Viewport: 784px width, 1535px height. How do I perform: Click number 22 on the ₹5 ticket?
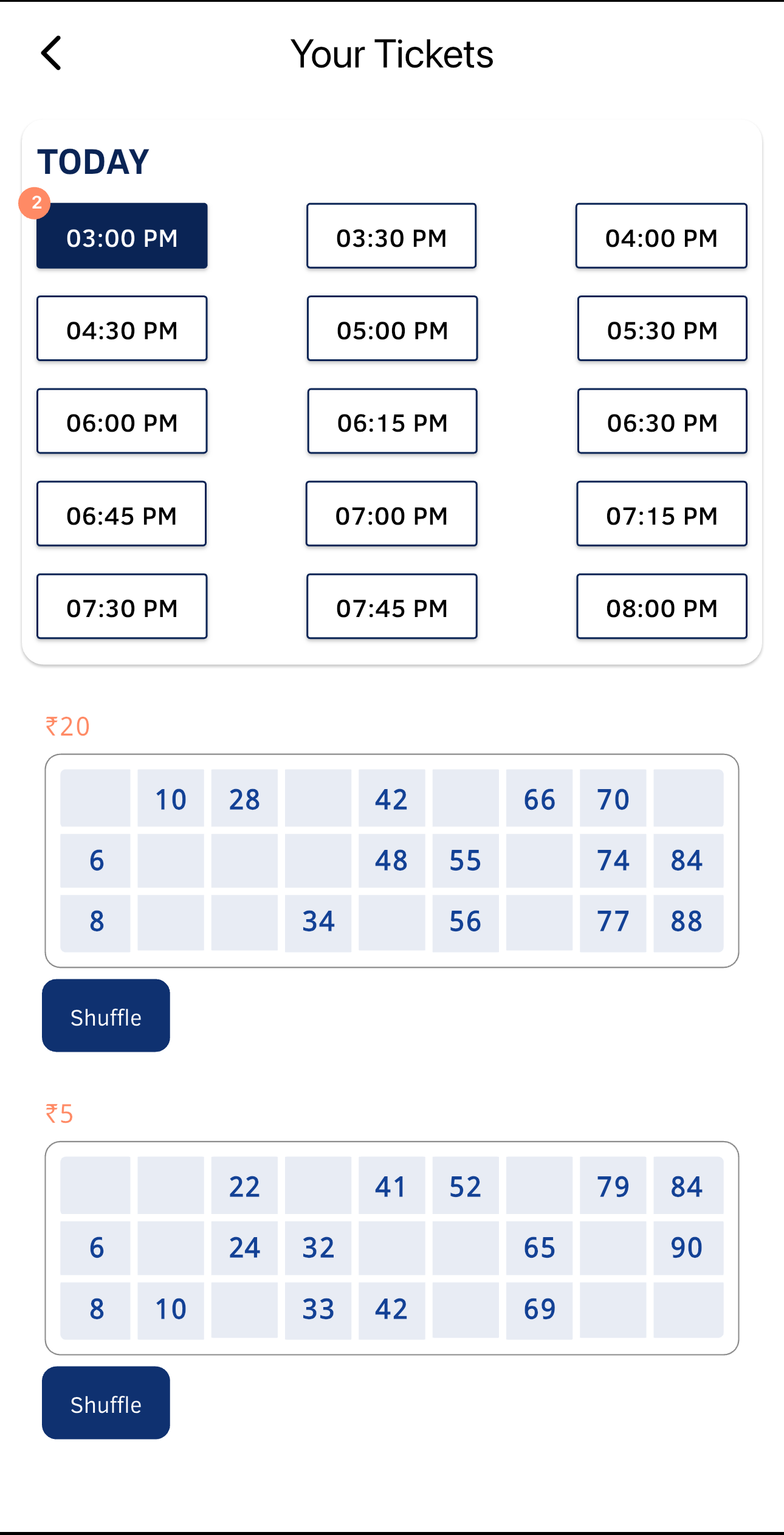pos(244,1185)
